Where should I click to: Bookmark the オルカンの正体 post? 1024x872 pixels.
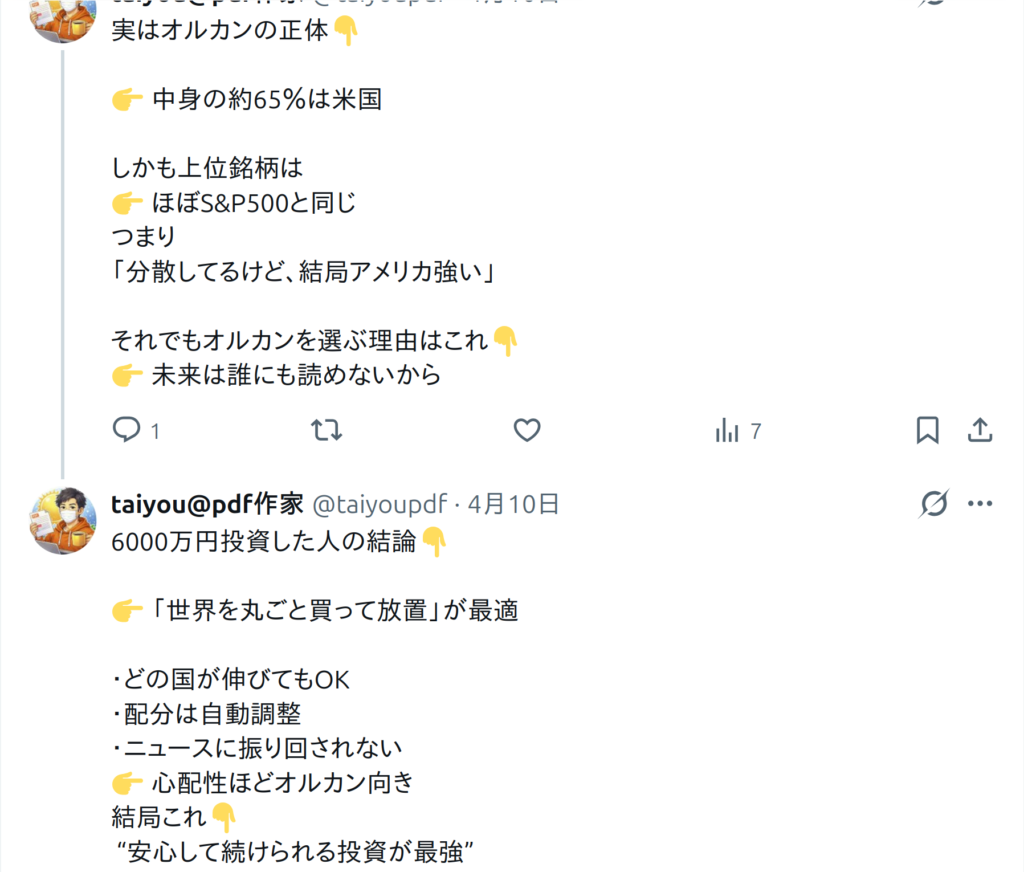927,430
